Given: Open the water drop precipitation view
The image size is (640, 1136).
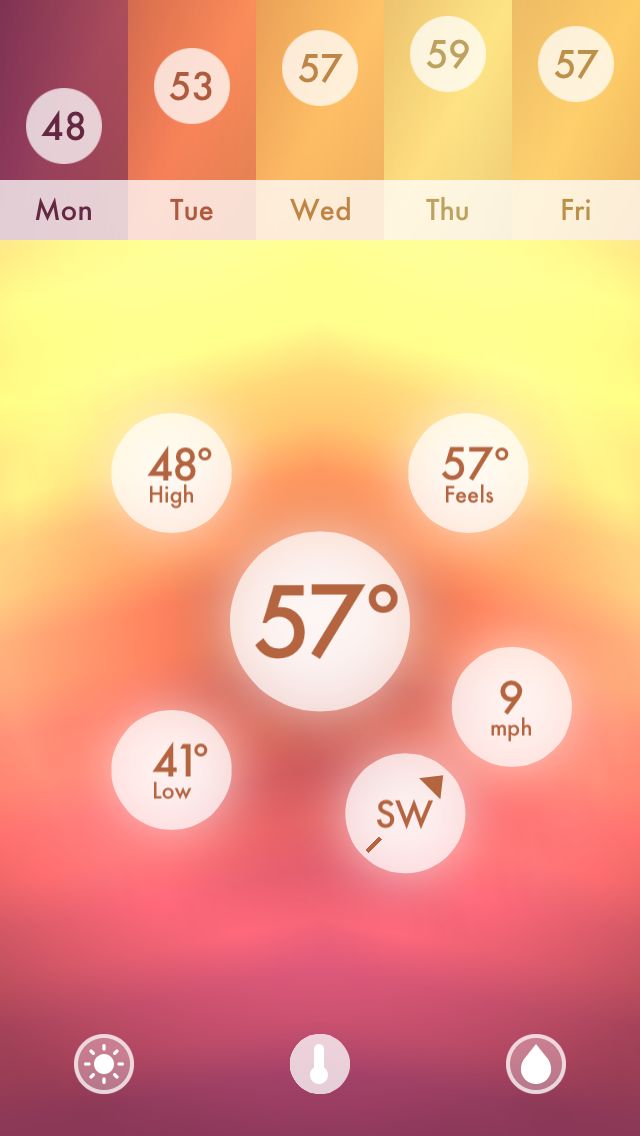Looking at the screenshot, I should (536, 1064).
